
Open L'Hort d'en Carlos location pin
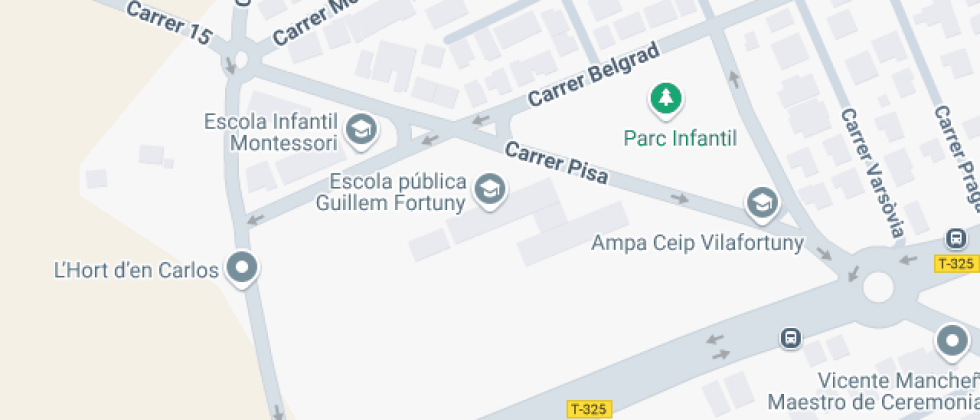pos(242,268)
